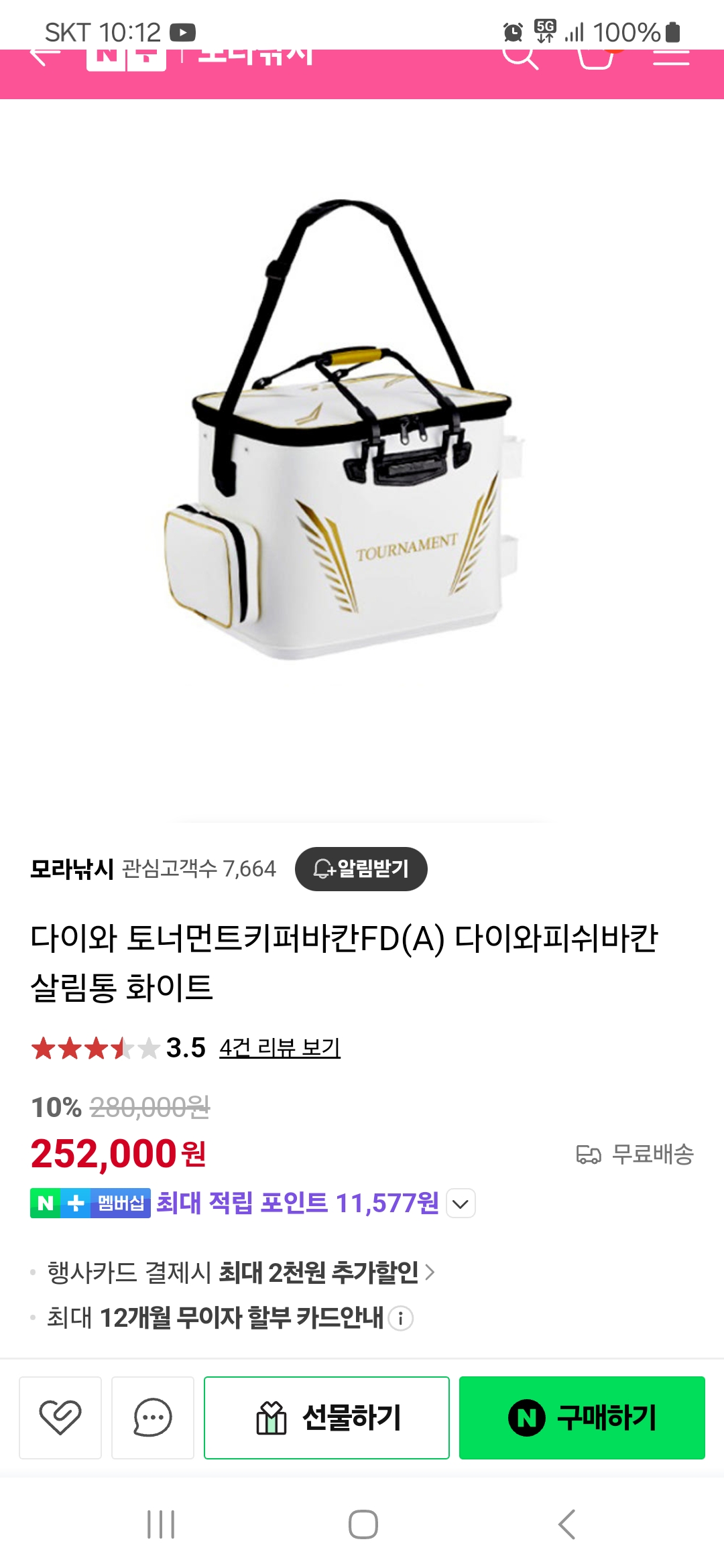This screenshot has height=1568, width=724.
Task: Open the recent apps view
Action: tap(161, 1524)
